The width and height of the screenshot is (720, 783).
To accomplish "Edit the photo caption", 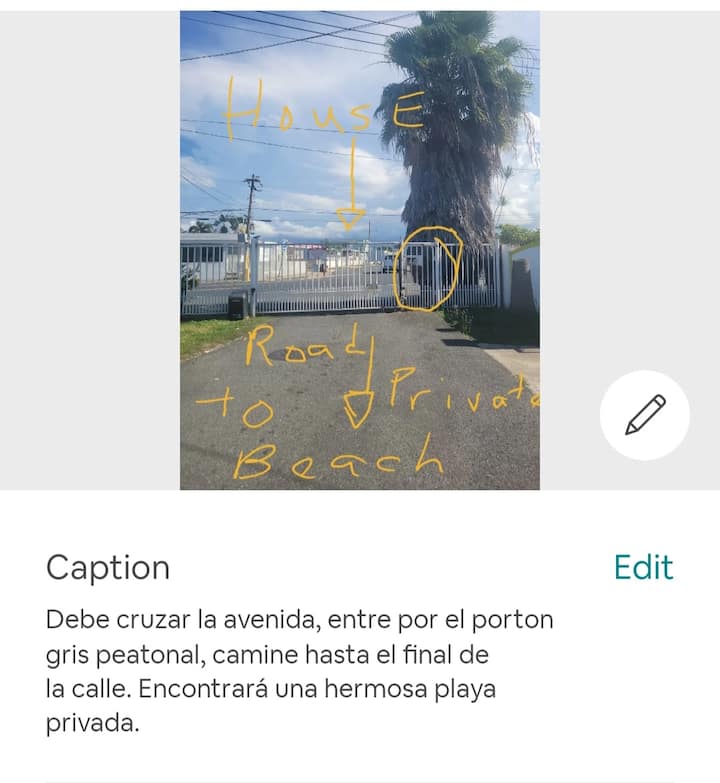I will coord(643,568).
